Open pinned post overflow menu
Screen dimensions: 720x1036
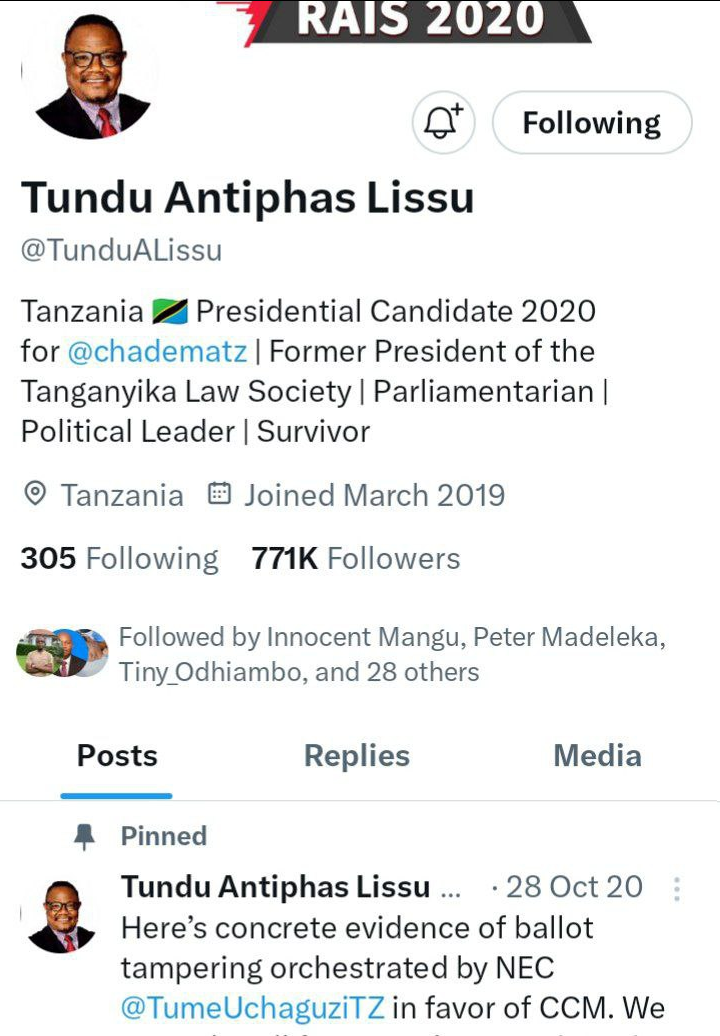tap(677, 888)
